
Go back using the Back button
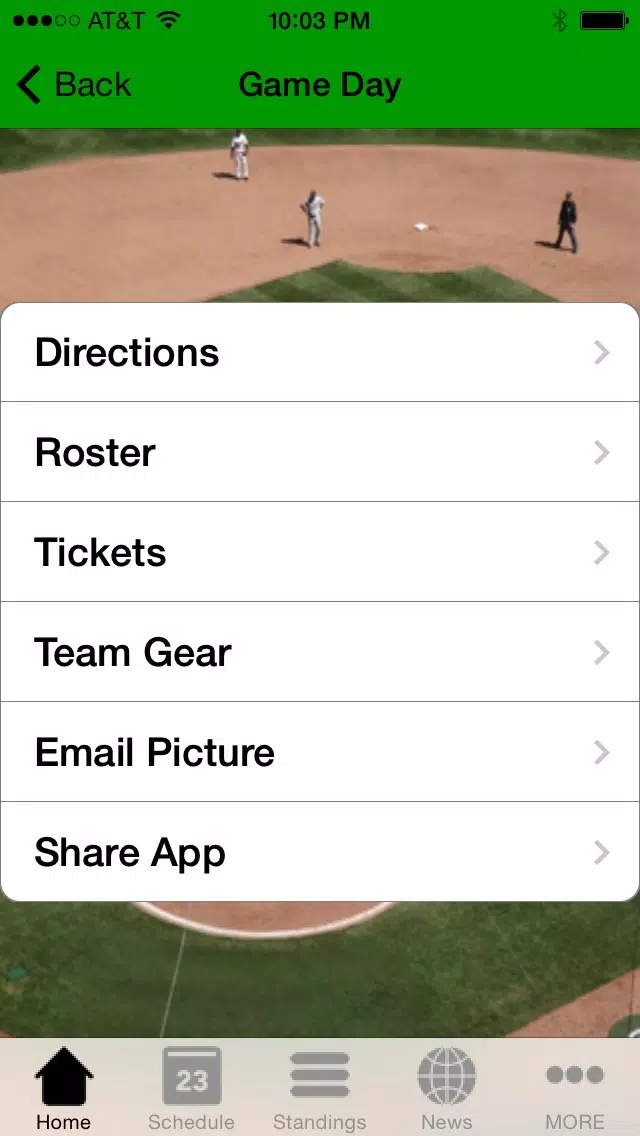[x=74, y=85]
